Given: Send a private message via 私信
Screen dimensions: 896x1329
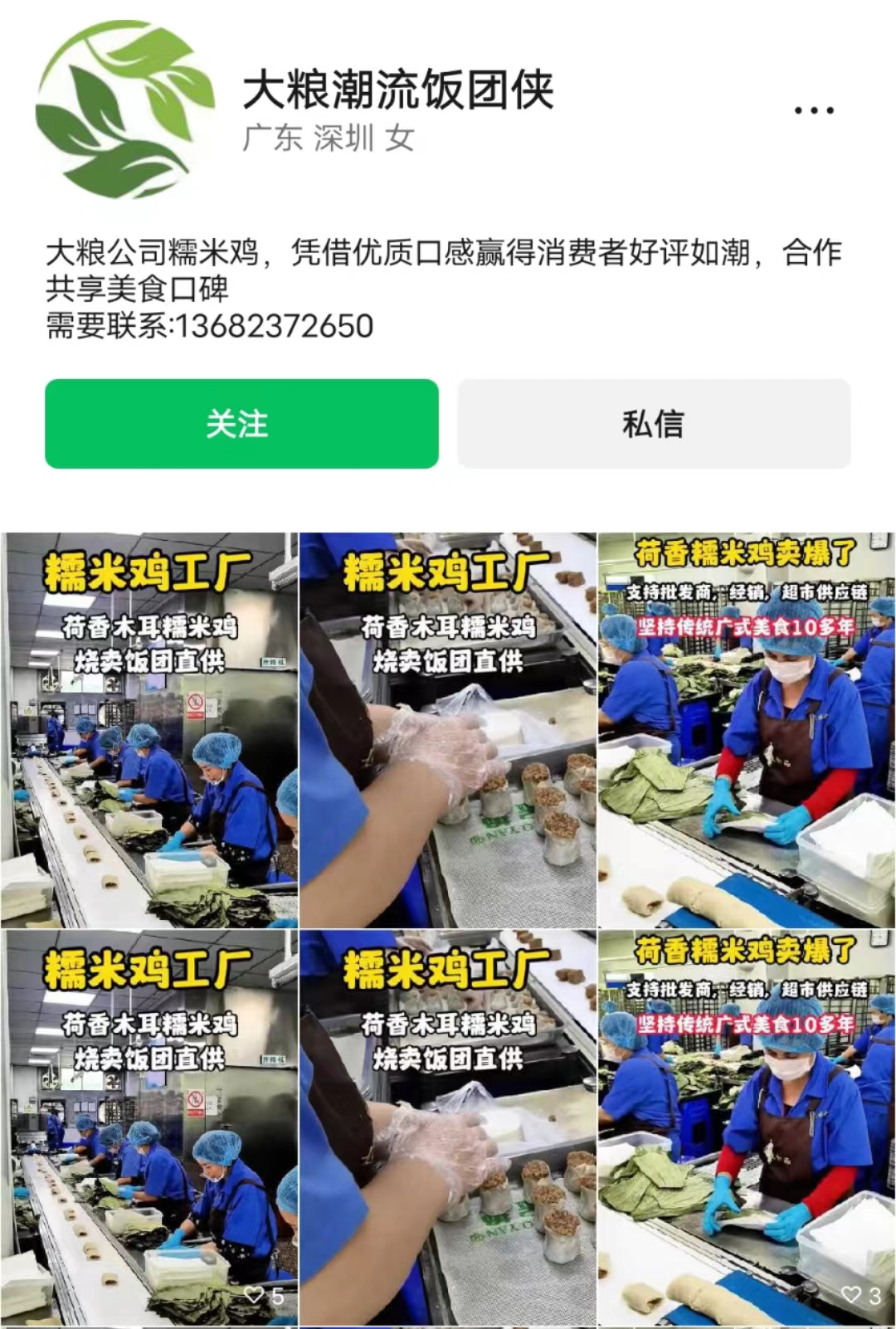Looking at the screenshot, I should 653,424.
